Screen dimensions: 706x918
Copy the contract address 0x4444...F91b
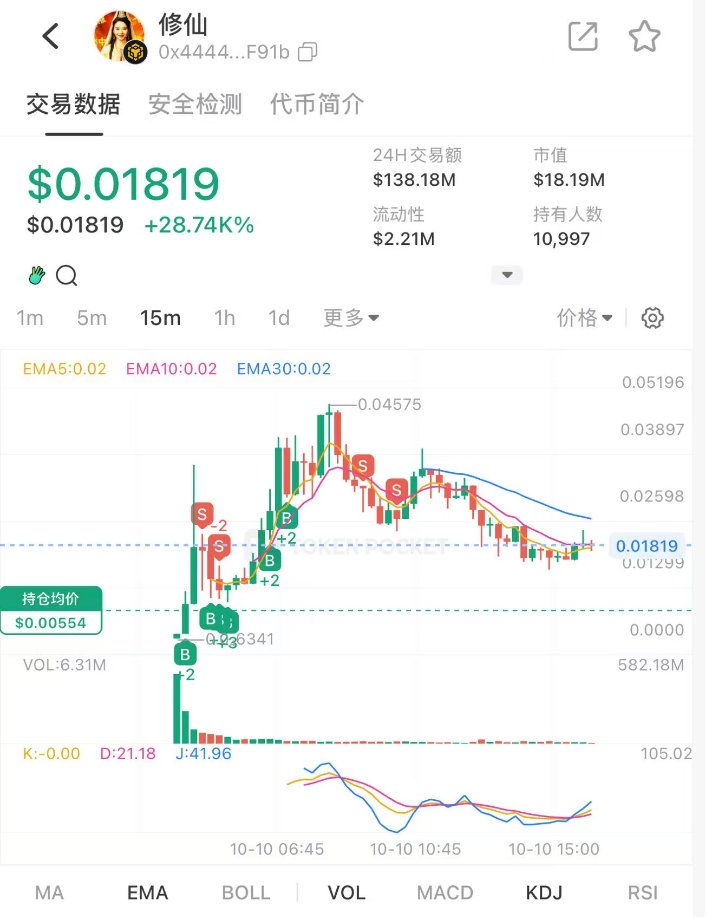pyautogui.click(x=309, y=51)
